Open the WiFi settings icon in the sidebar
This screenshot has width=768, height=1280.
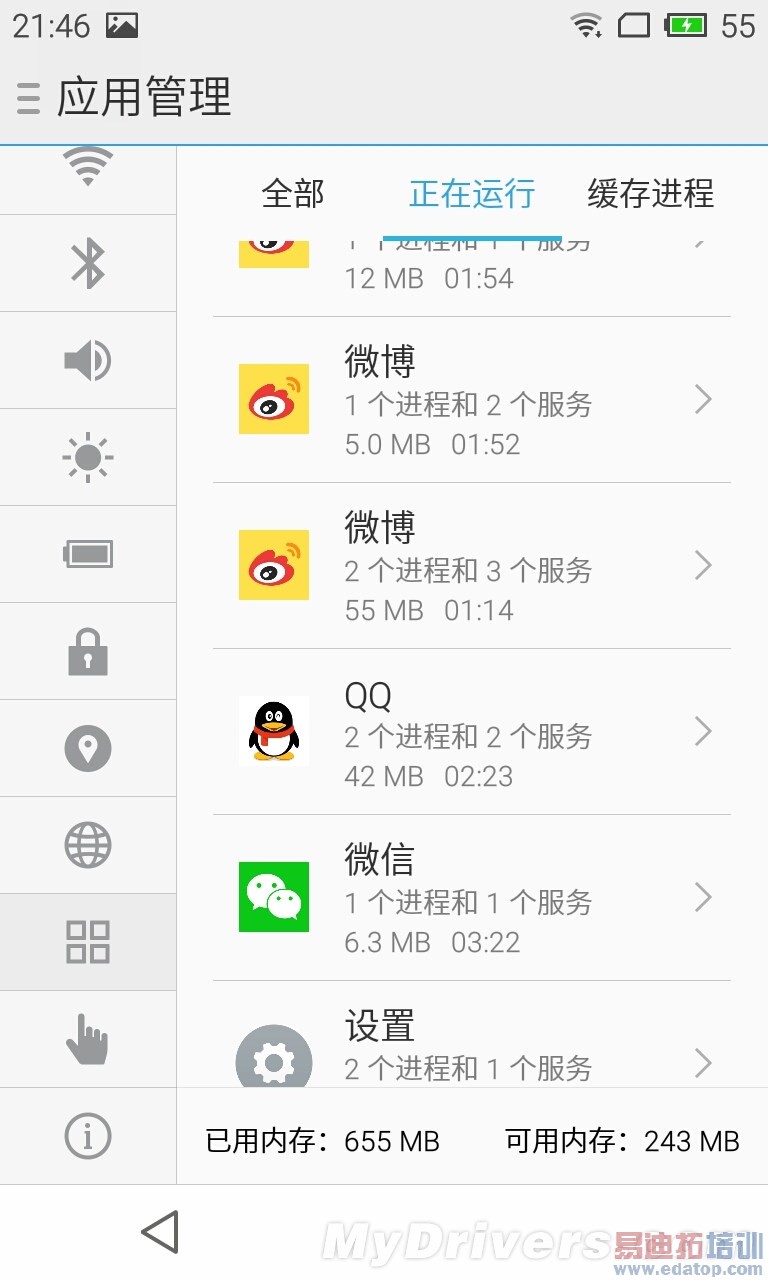coord(88,168)
